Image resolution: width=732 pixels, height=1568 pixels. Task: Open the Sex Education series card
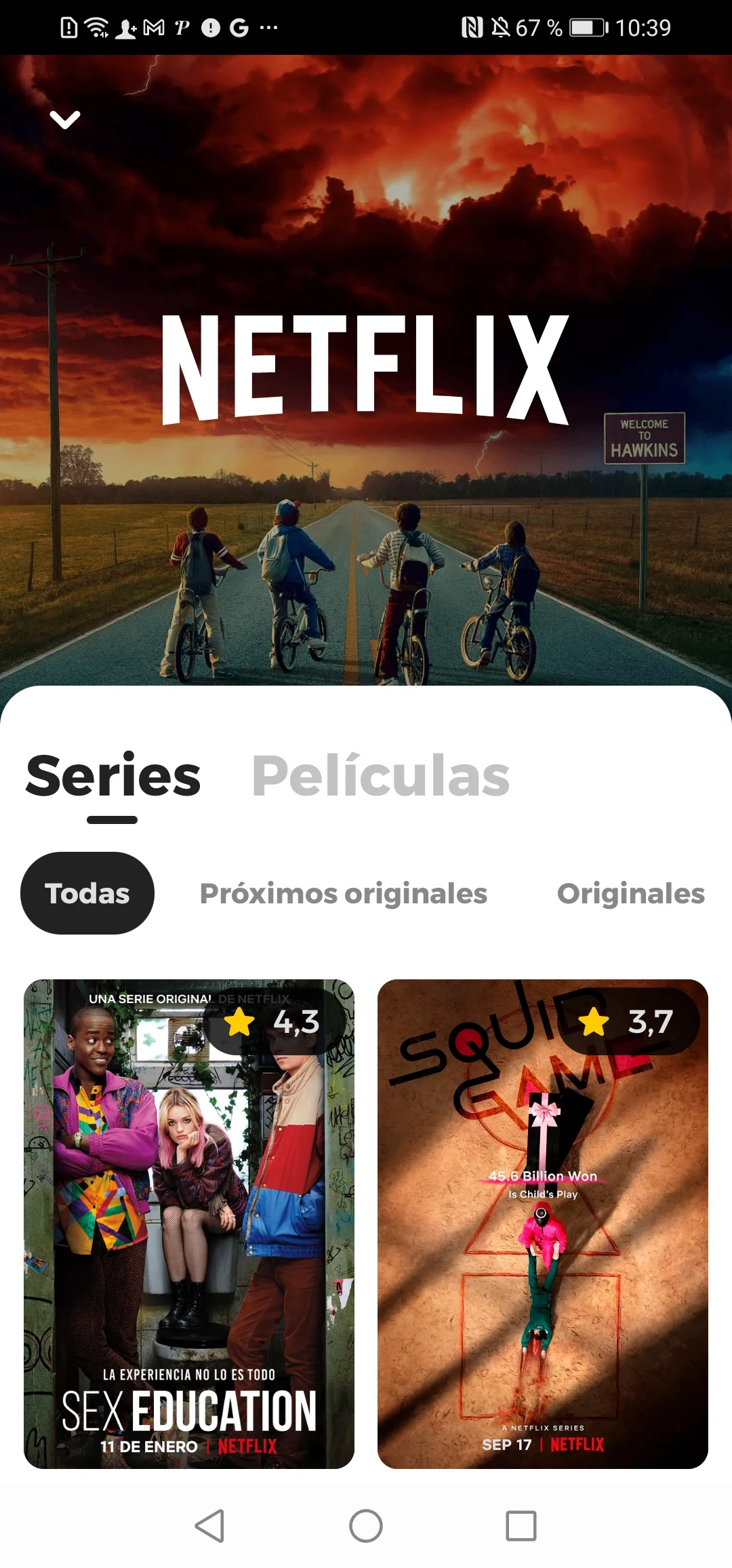(189, 1224)
